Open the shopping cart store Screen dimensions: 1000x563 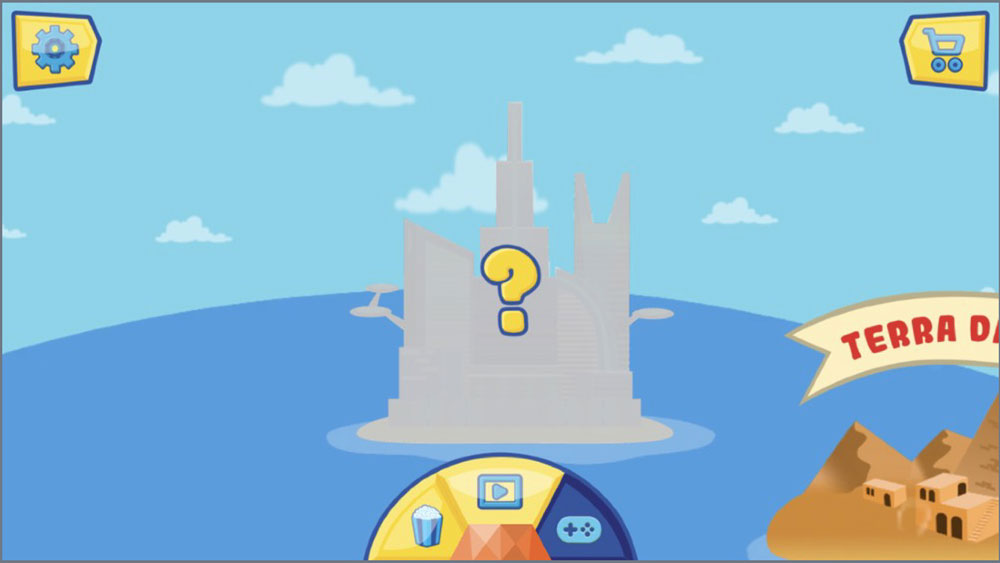coord(944,49)
